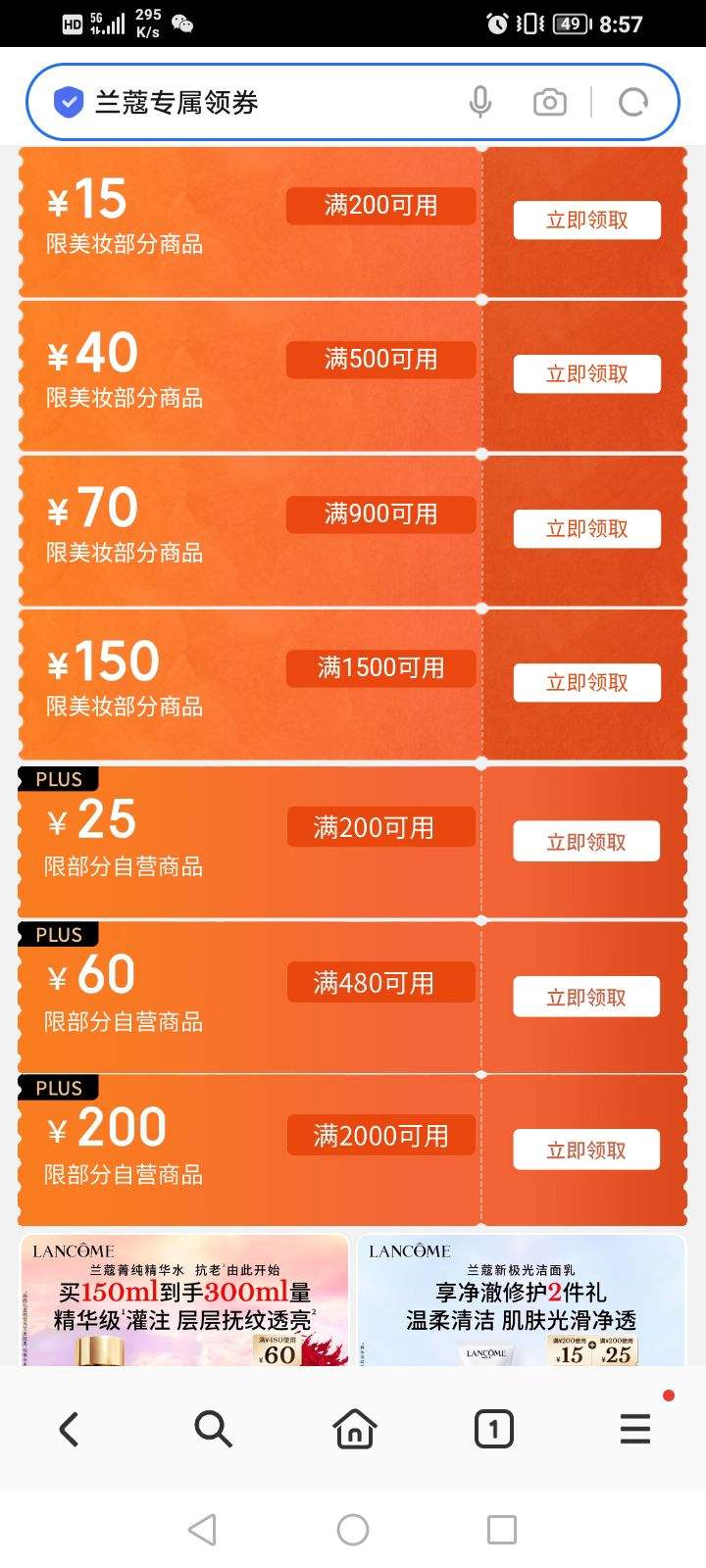The height and width of the screenshot is (1568, 706).
Task: Open camera search via the camera icon
Action: pyautogui.click(x=549, y=101)
